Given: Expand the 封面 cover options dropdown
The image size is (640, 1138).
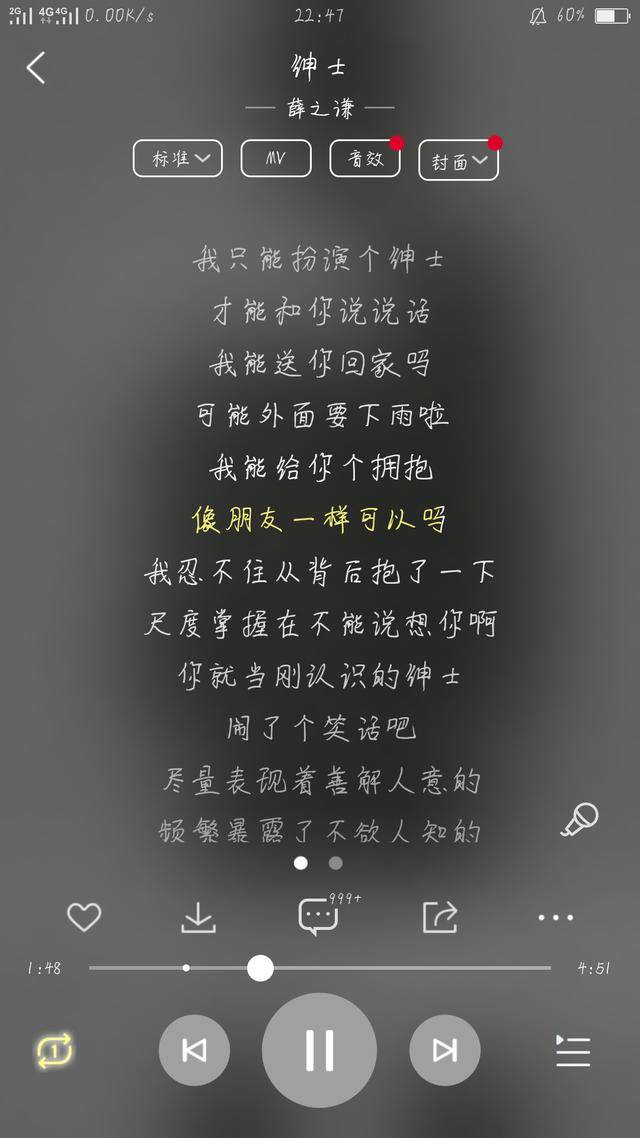Looking at the screenshot, I should 458,161.
